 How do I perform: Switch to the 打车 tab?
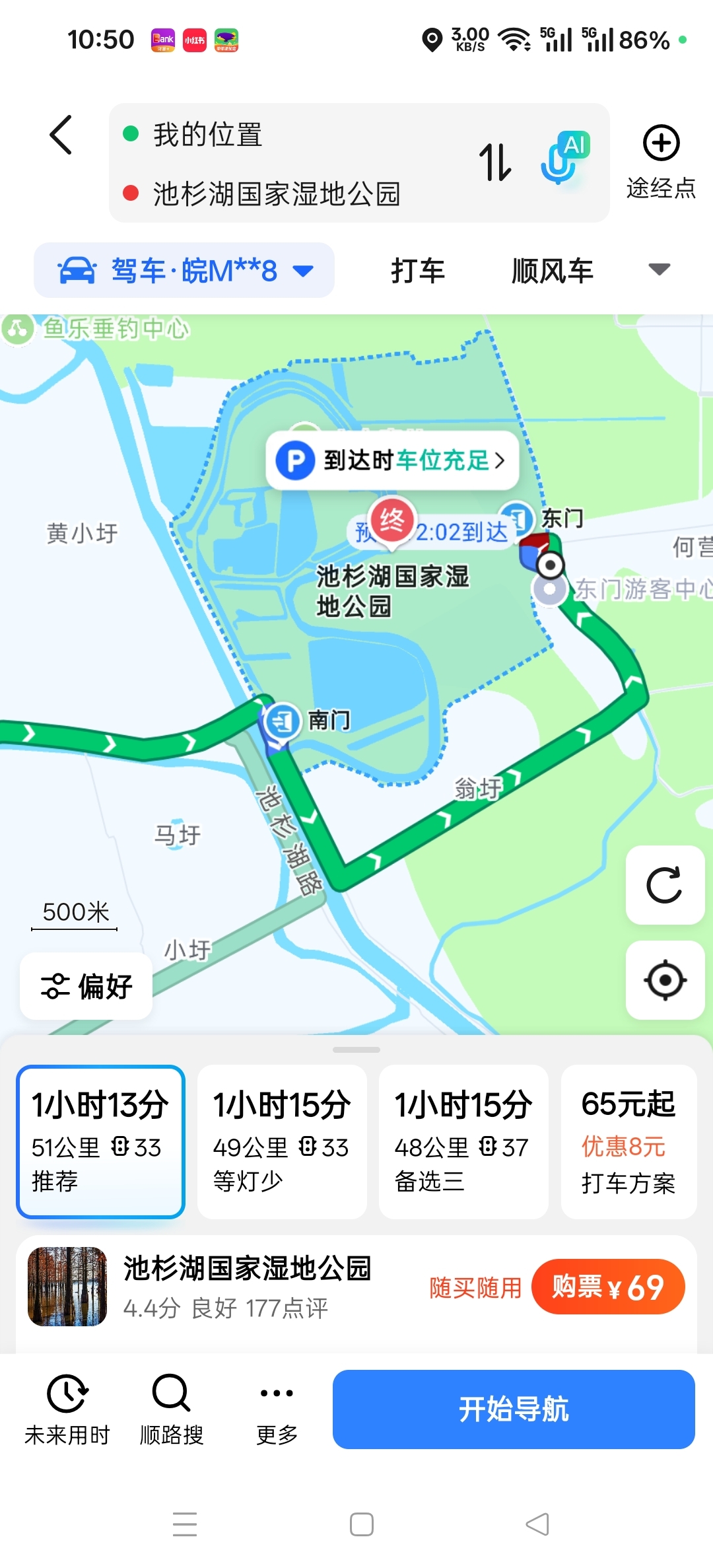(x=418, y=270)
